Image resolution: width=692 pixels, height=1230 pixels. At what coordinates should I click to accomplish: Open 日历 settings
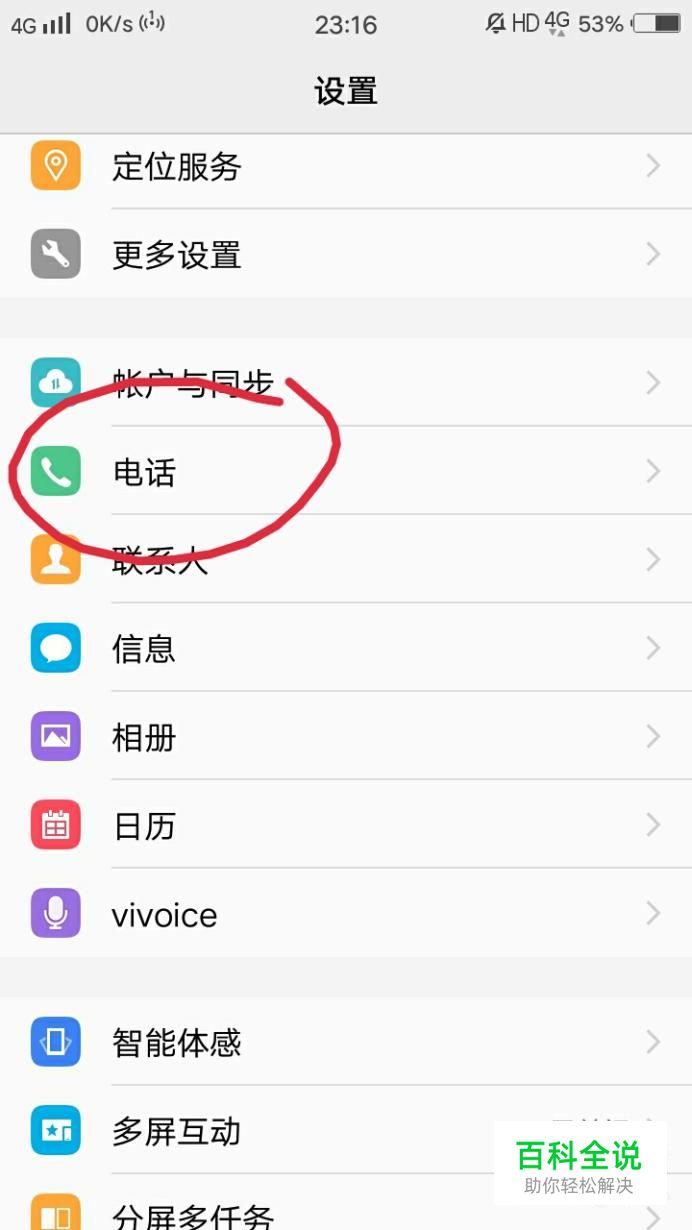pos(345,825)
